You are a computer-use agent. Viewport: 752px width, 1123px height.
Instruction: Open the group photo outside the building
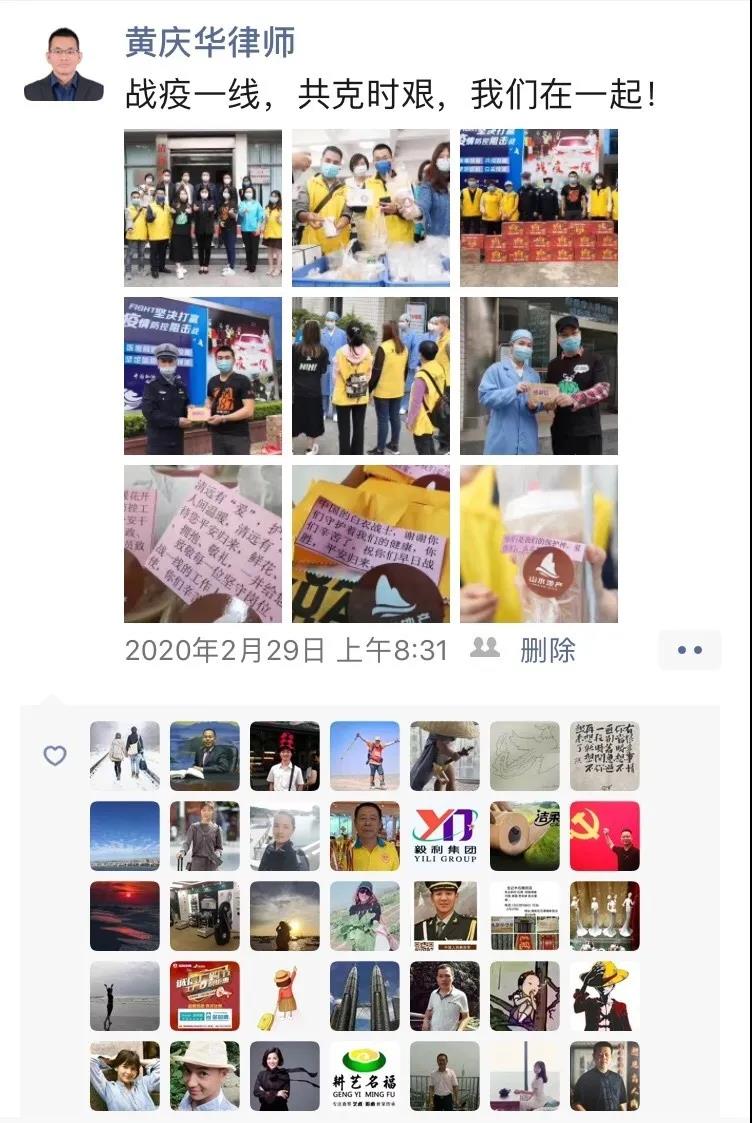(203, 208)
